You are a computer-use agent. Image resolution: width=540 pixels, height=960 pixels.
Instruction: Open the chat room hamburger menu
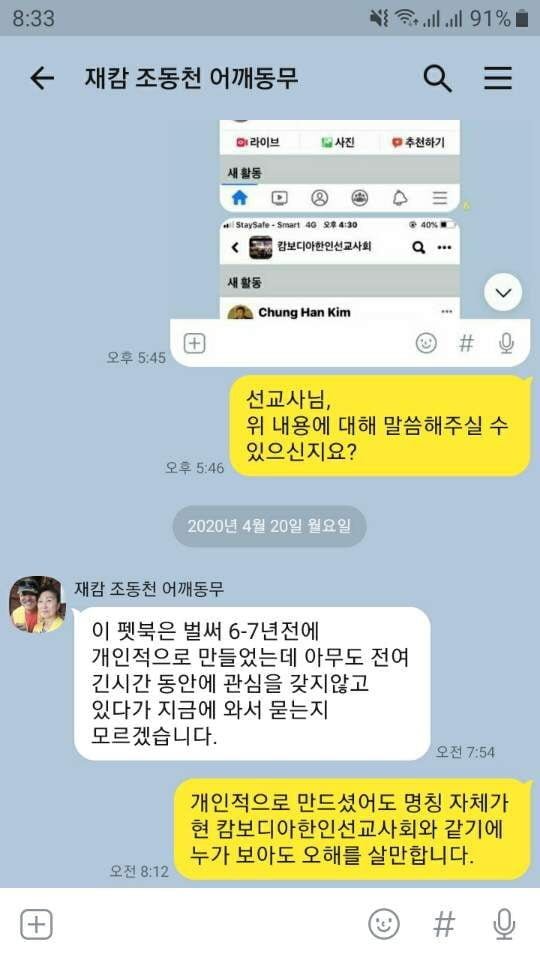498,78
